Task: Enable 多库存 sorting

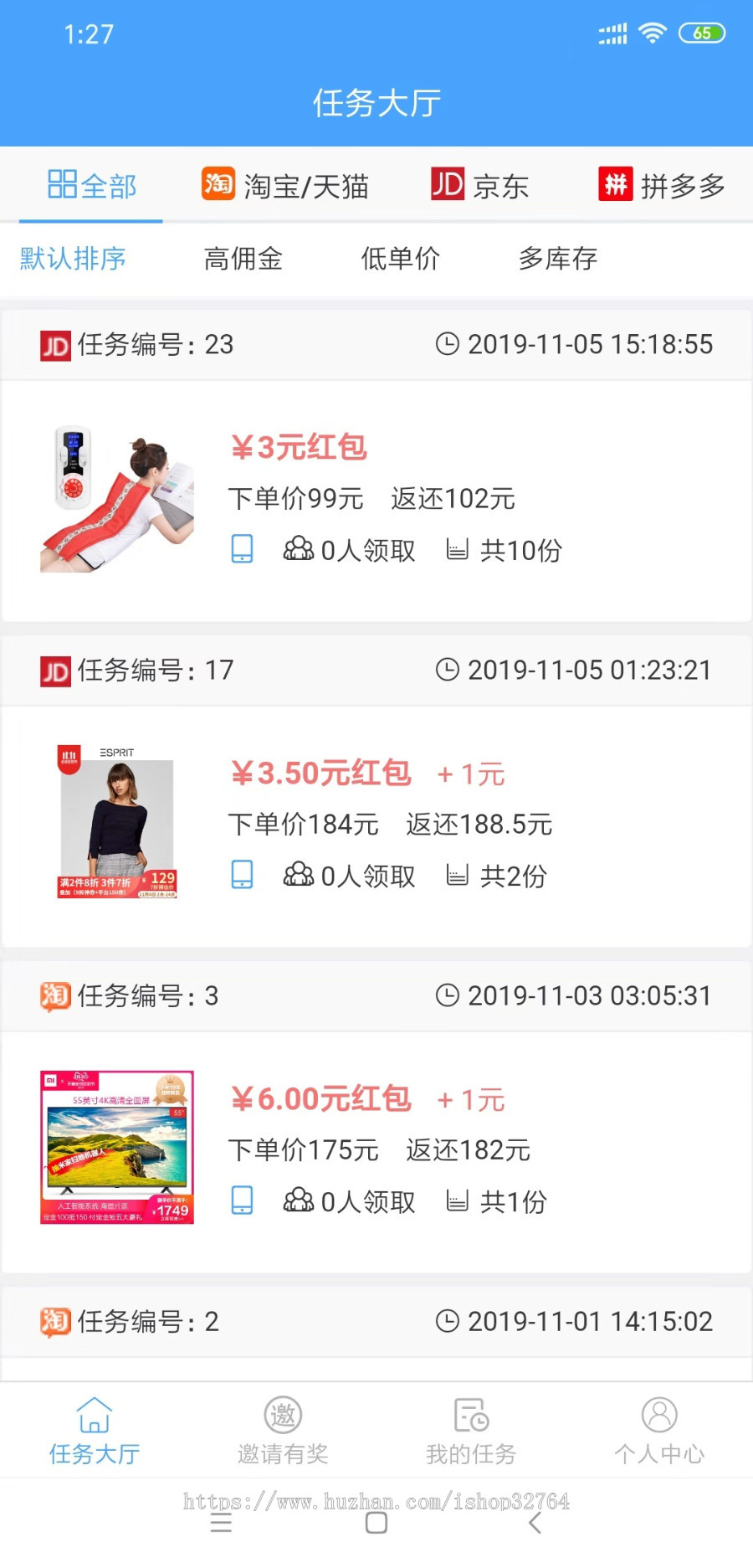Action: [557, 260]
